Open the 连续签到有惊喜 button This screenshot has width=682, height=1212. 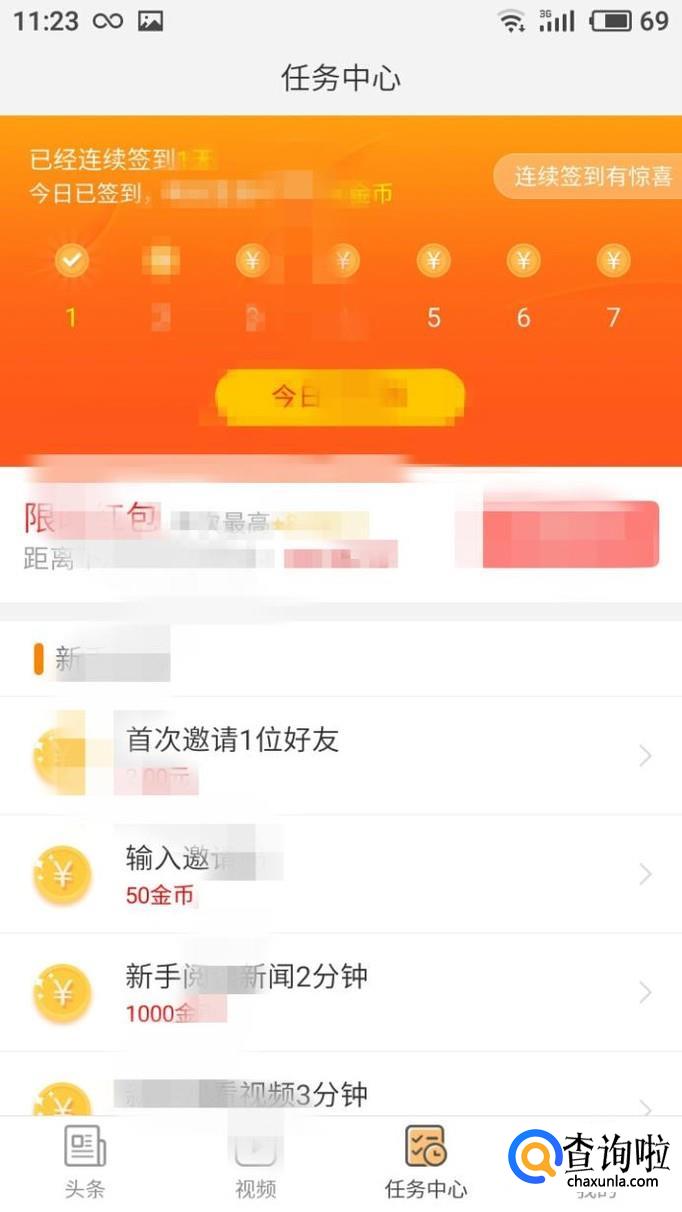[590, 177]
